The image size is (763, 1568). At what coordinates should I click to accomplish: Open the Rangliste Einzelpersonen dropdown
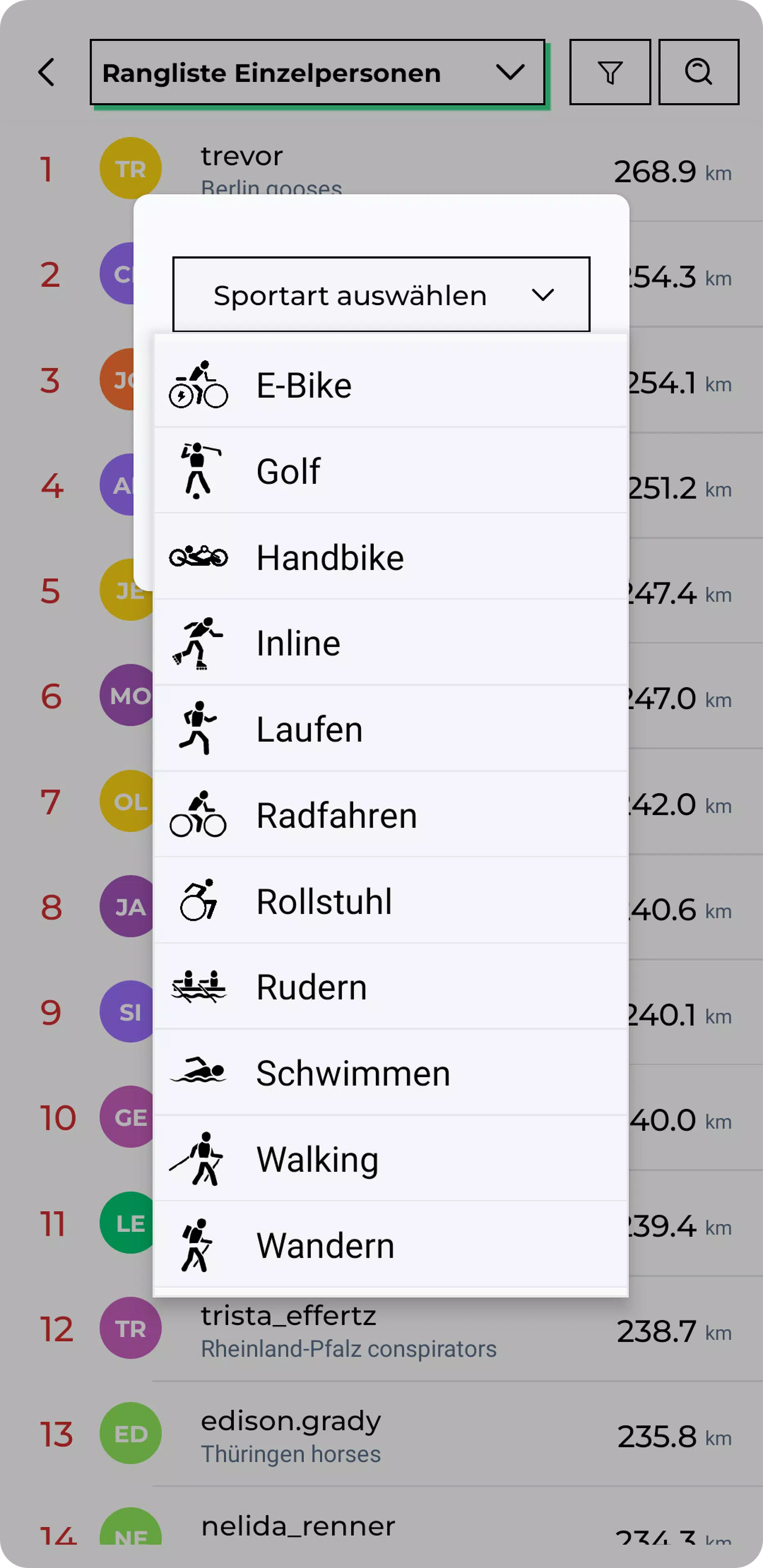pos(317,72)
